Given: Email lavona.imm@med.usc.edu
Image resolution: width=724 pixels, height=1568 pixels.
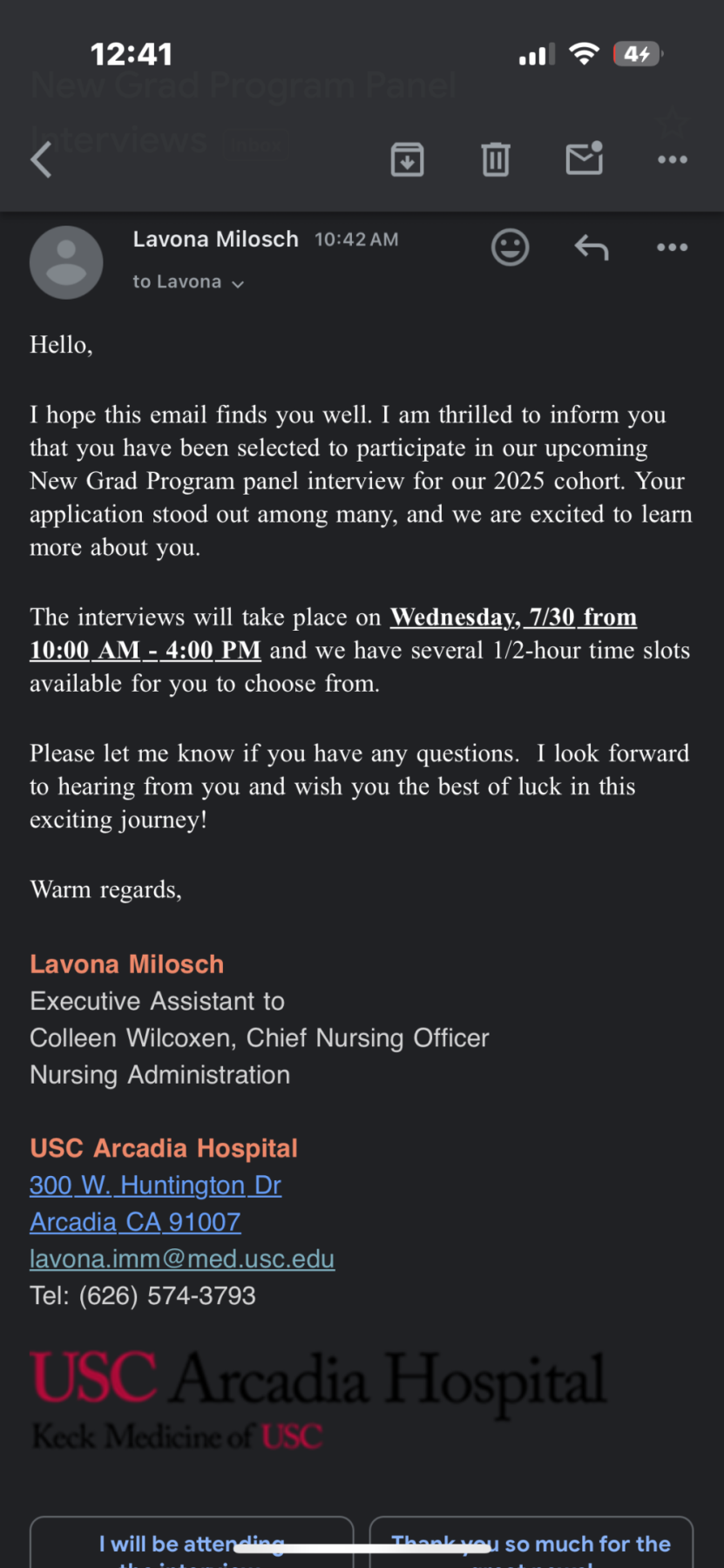Looking at the screenshot, I should click(x=181, y=1259).
